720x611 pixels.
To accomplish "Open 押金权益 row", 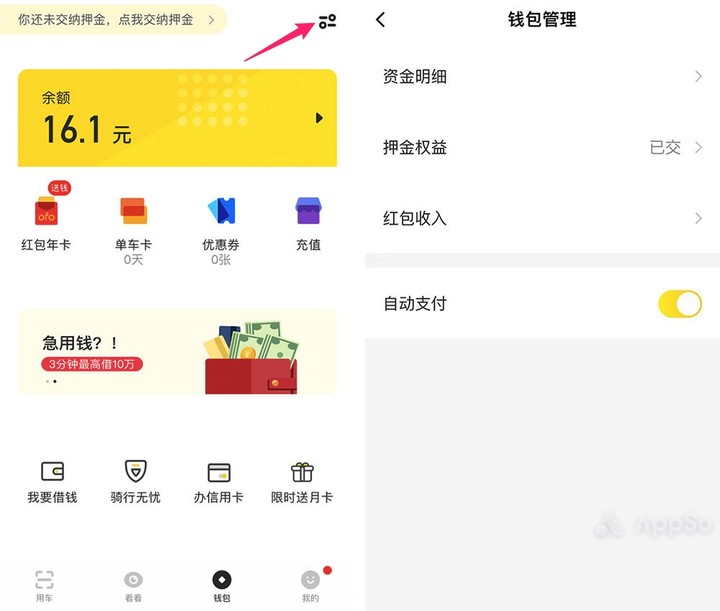I will click(x=542, y=147).
